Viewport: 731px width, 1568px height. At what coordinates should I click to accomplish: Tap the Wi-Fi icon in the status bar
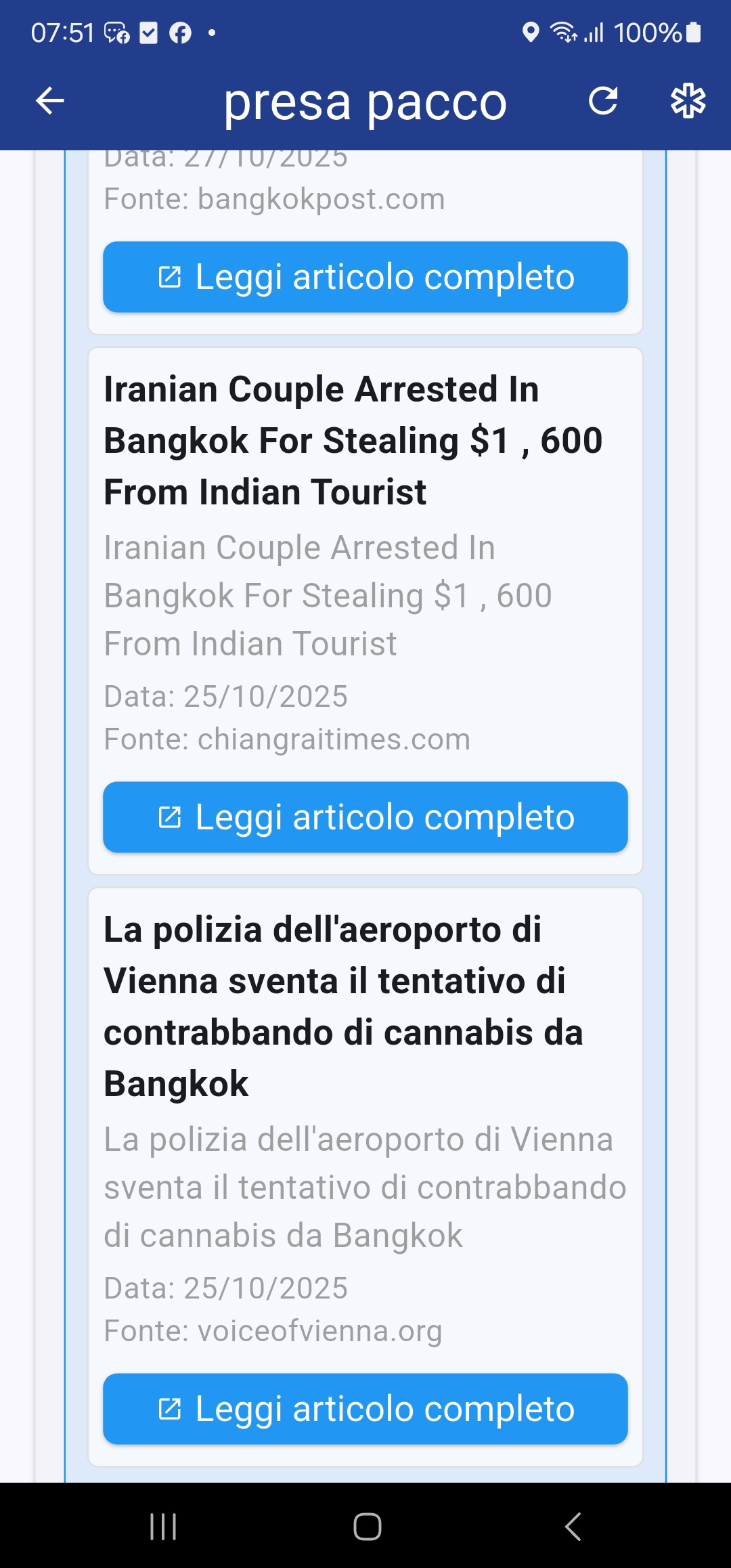pos(563,30)
